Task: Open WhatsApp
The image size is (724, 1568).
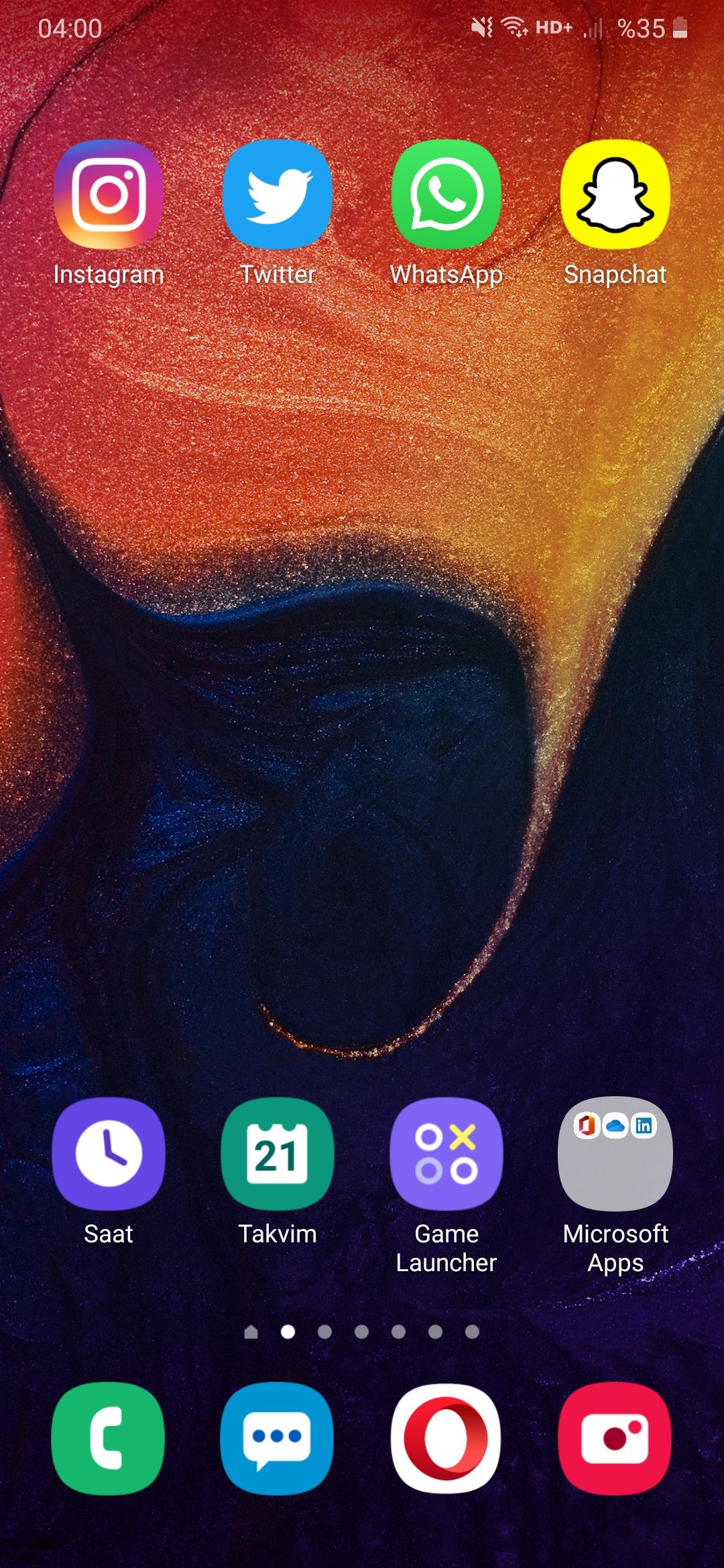Action: pyautogui.click(x=446, y=195)
